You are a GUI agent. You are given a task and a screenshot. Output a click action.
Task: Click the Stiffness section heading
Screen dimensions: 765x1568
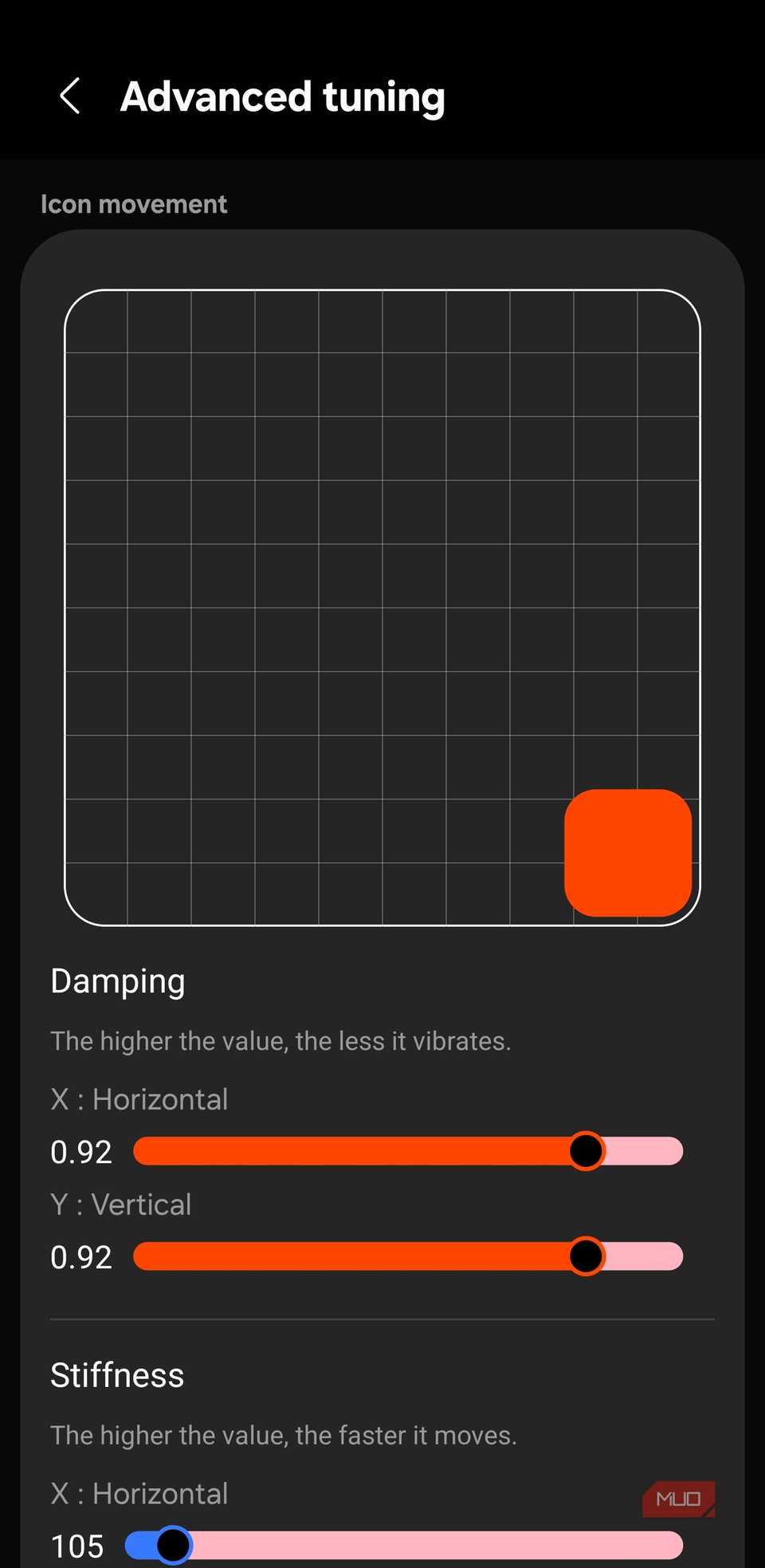[117, 1374]
